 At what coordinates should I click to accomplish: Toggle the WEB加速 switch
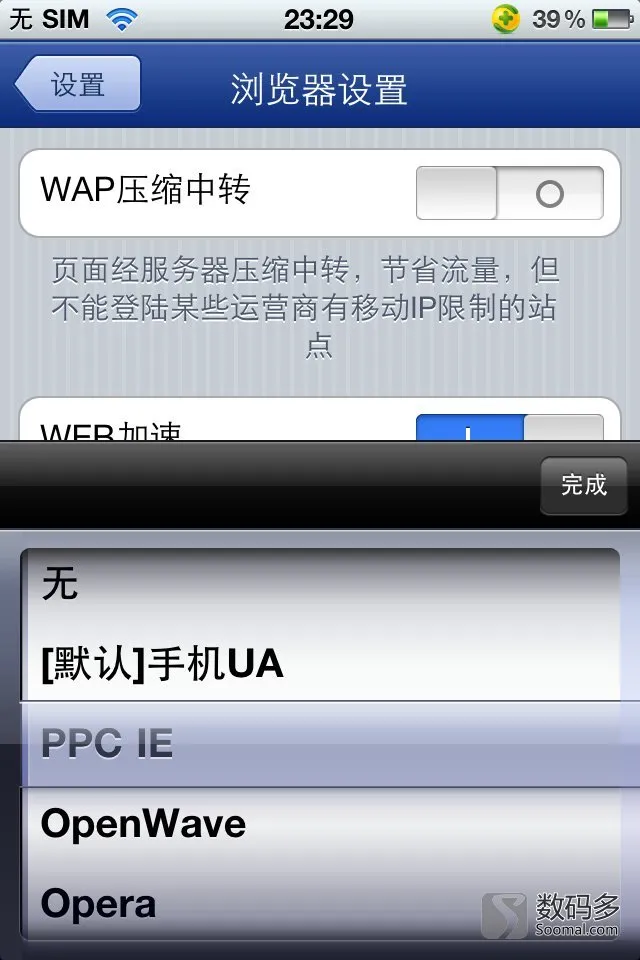(x=509, y=428)
